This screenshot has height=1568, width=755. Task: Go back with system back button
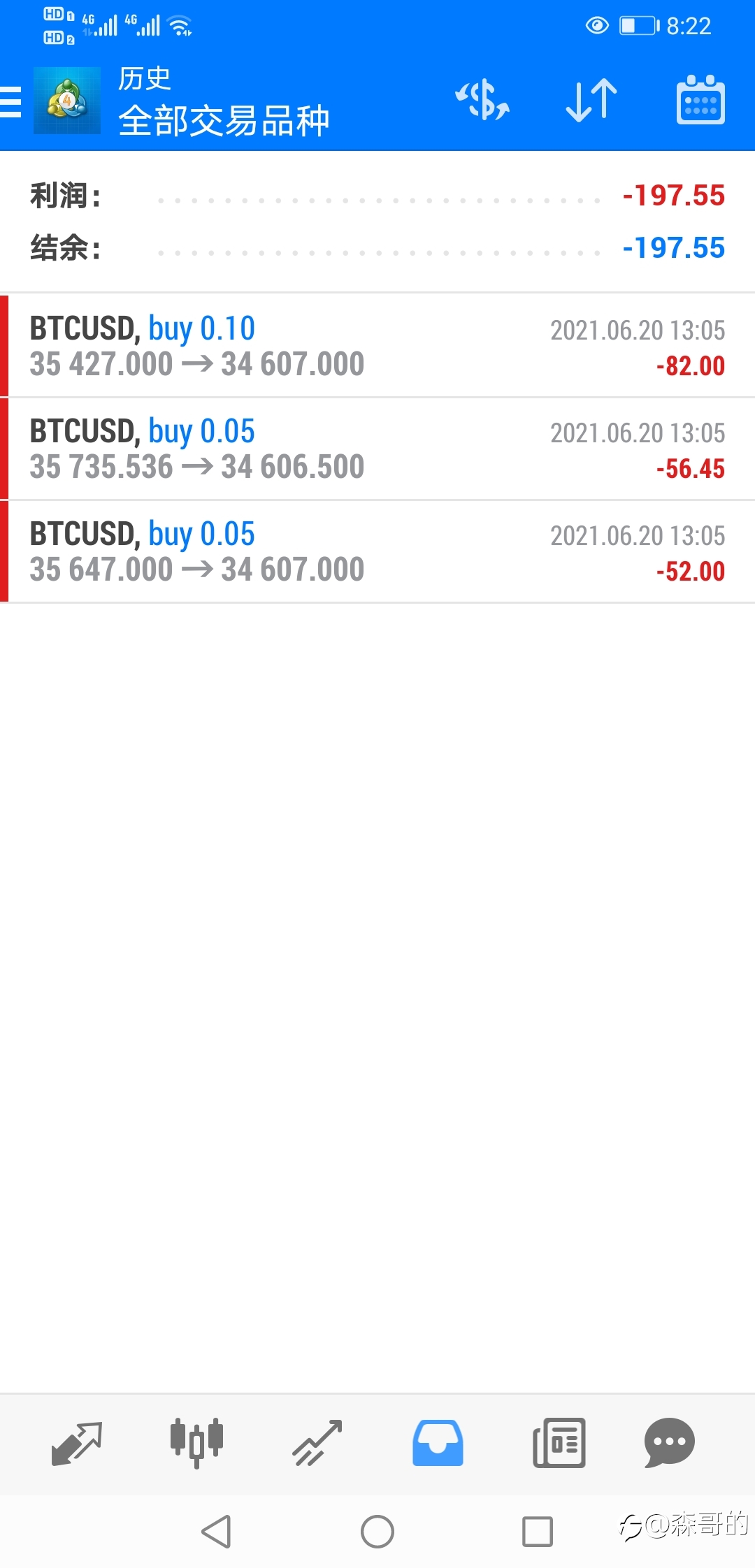pyautogui.click(x=216, y=1532)
